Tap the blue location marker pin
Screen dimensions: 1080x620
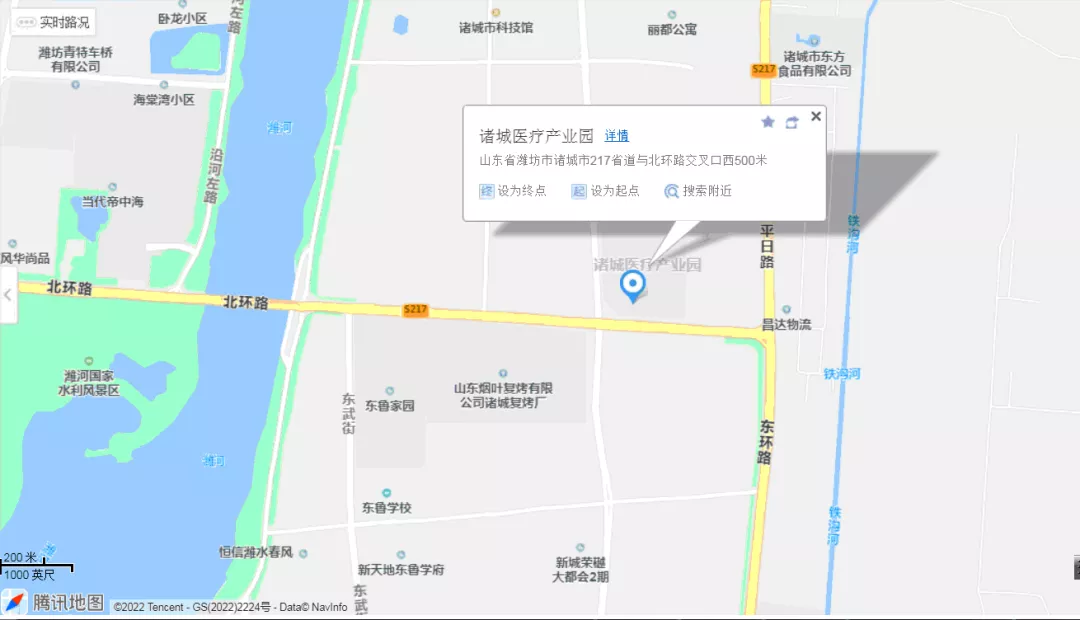(633, 286)
